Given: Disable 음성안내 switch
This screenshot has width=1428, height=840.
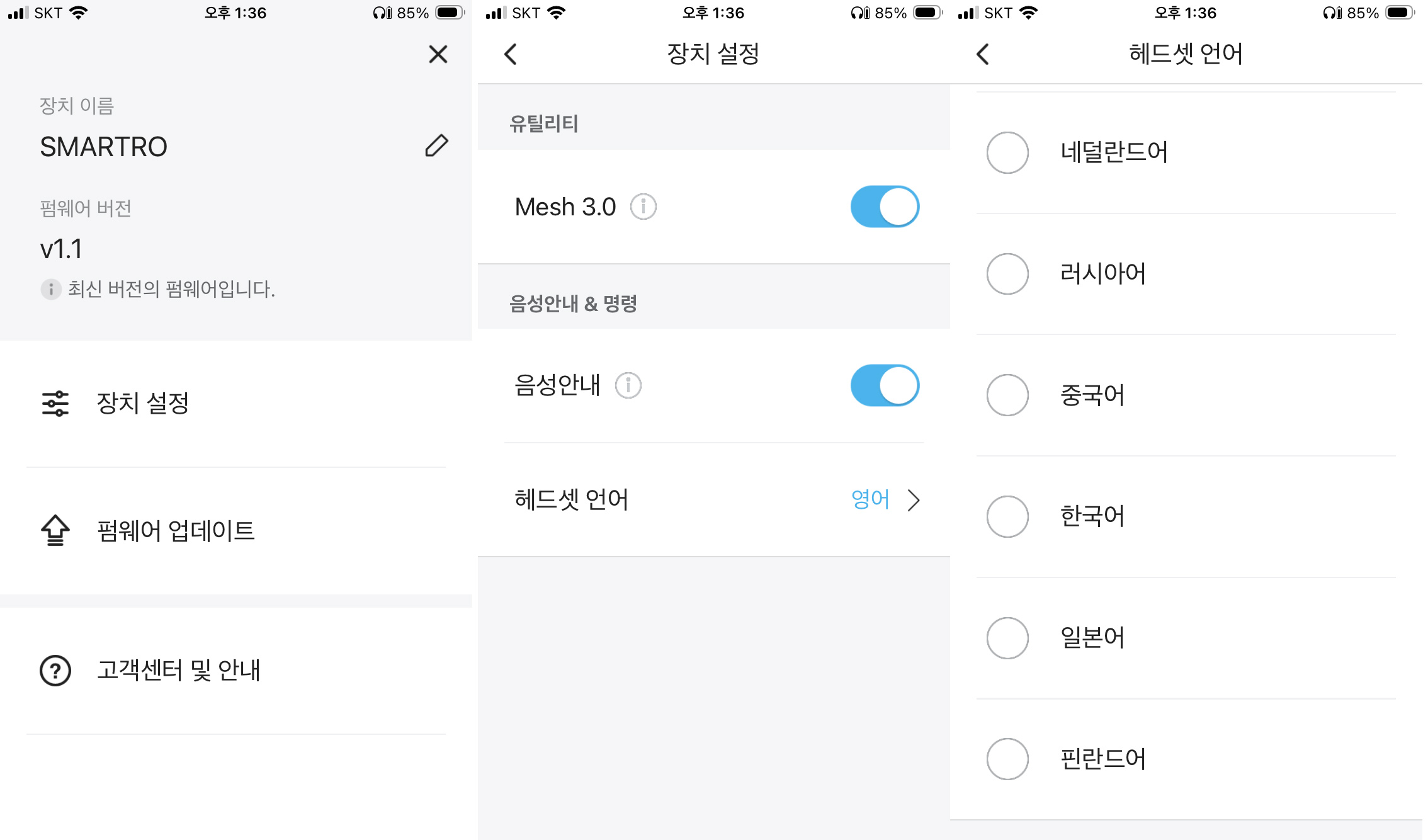Looking at the screenshot, I should click(x=884, y=385).
